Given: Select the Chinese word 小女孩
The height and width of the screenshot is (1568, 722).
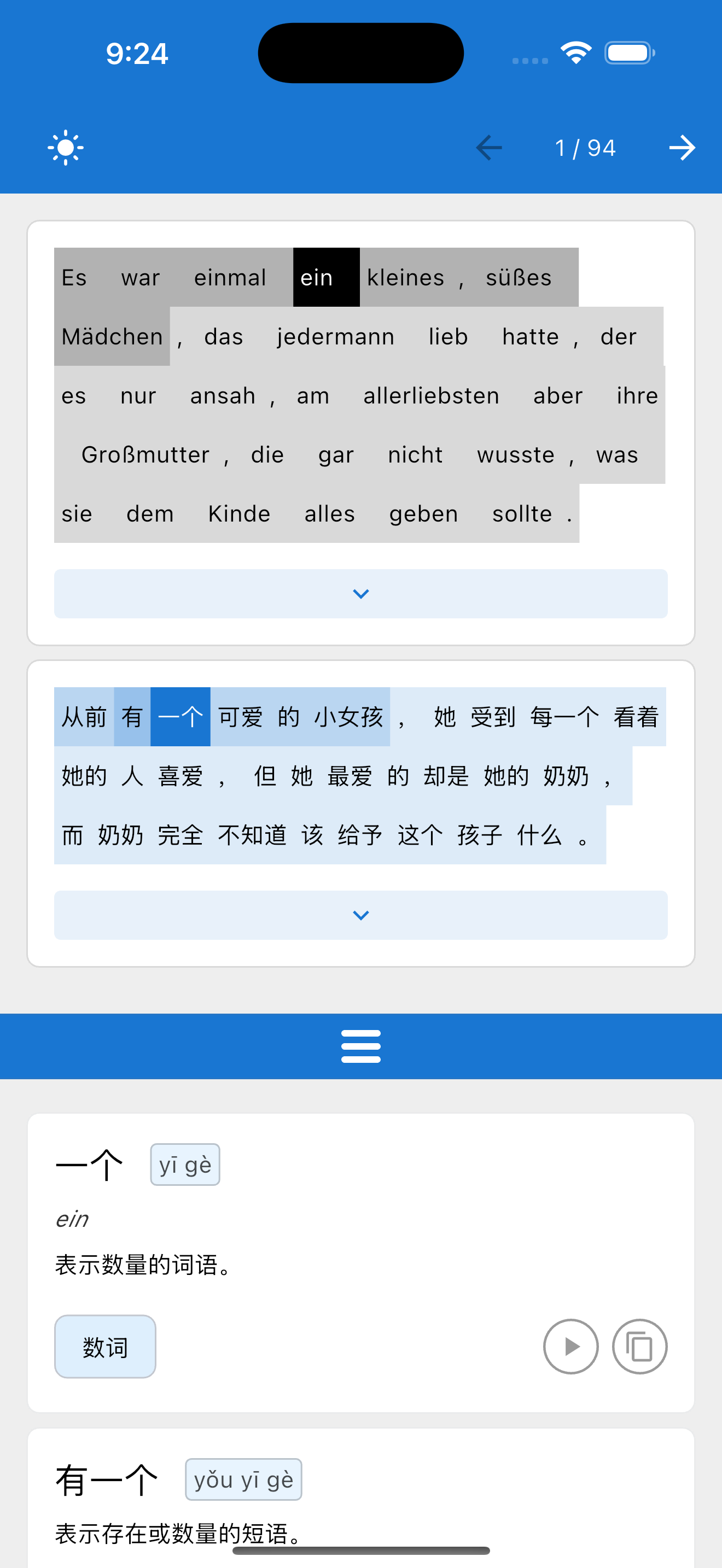Looking at the screenshot, I should 348,717.
